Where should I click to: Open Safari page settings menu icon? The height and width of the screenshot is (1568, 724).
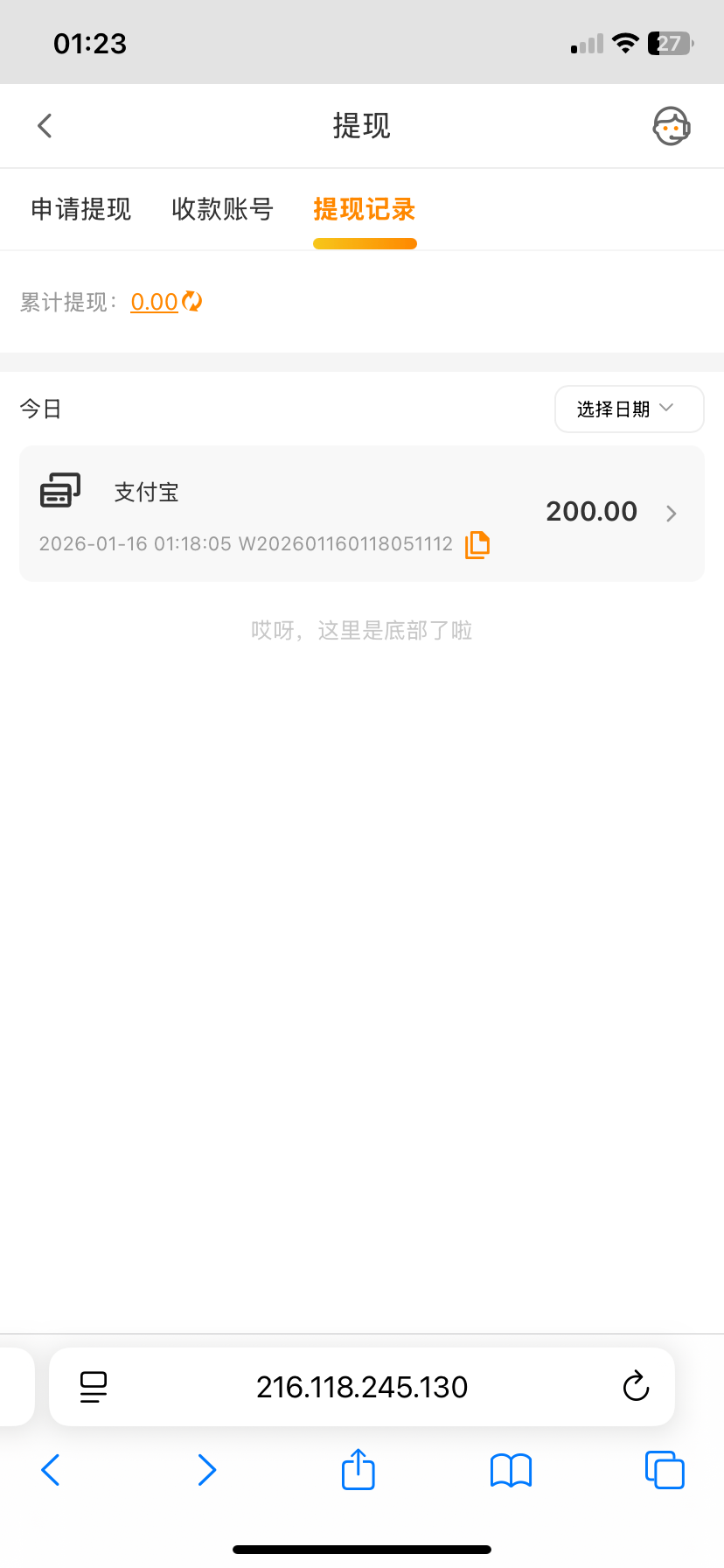click(x=94, y=1387)
